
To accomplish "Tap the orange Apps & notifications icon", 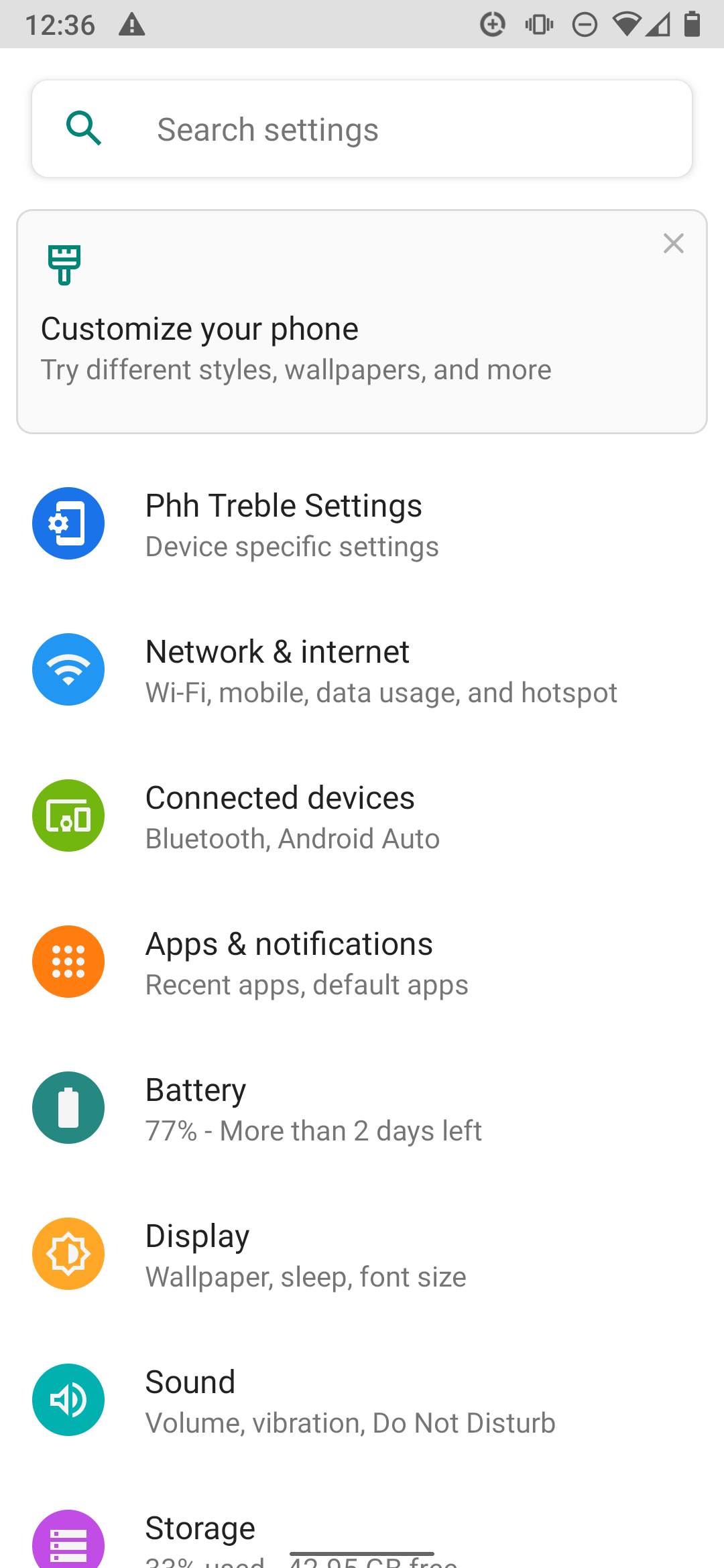I will pos(68,962).
